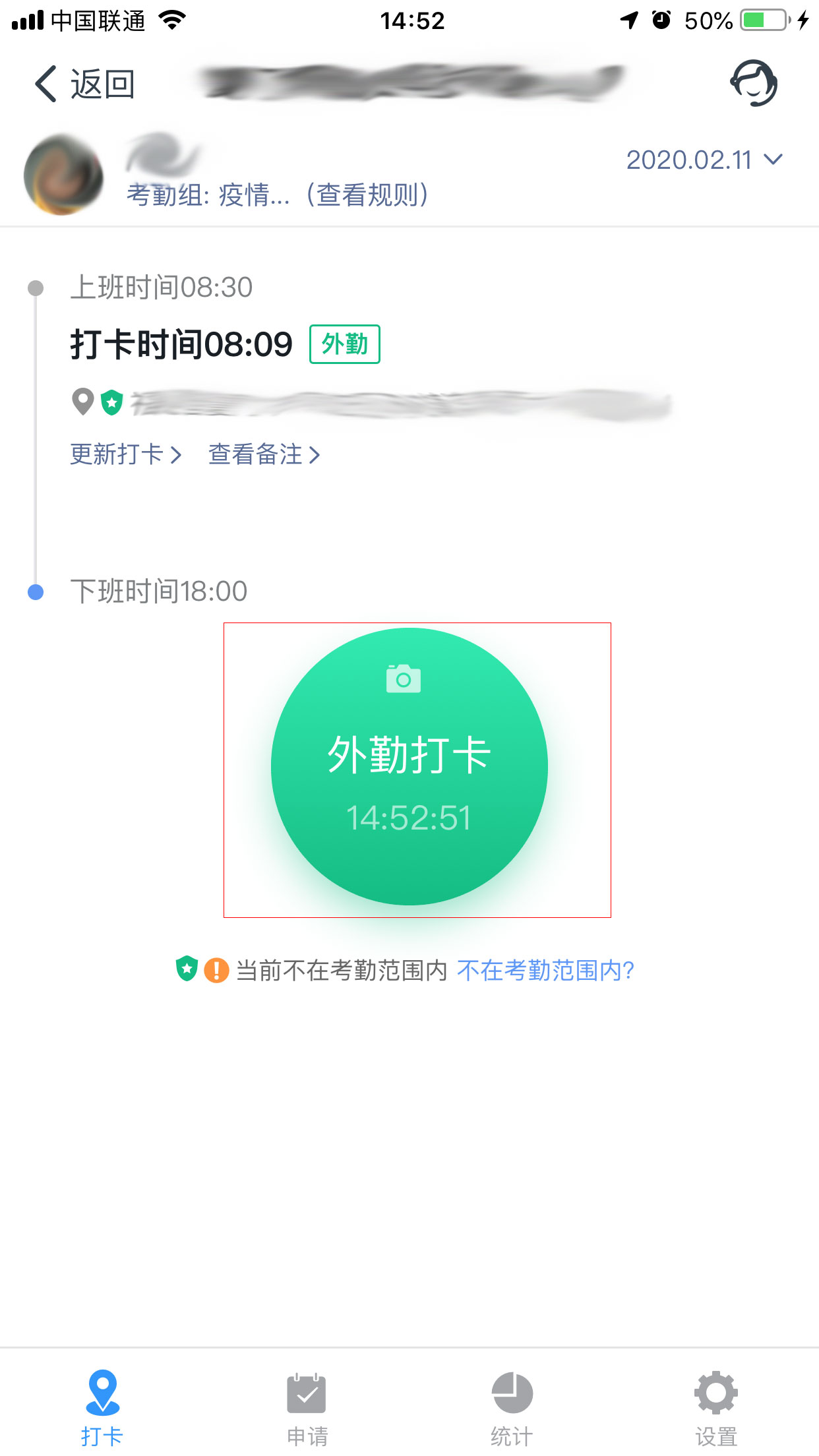Open the customer service headset icon

tap(754, 83)
